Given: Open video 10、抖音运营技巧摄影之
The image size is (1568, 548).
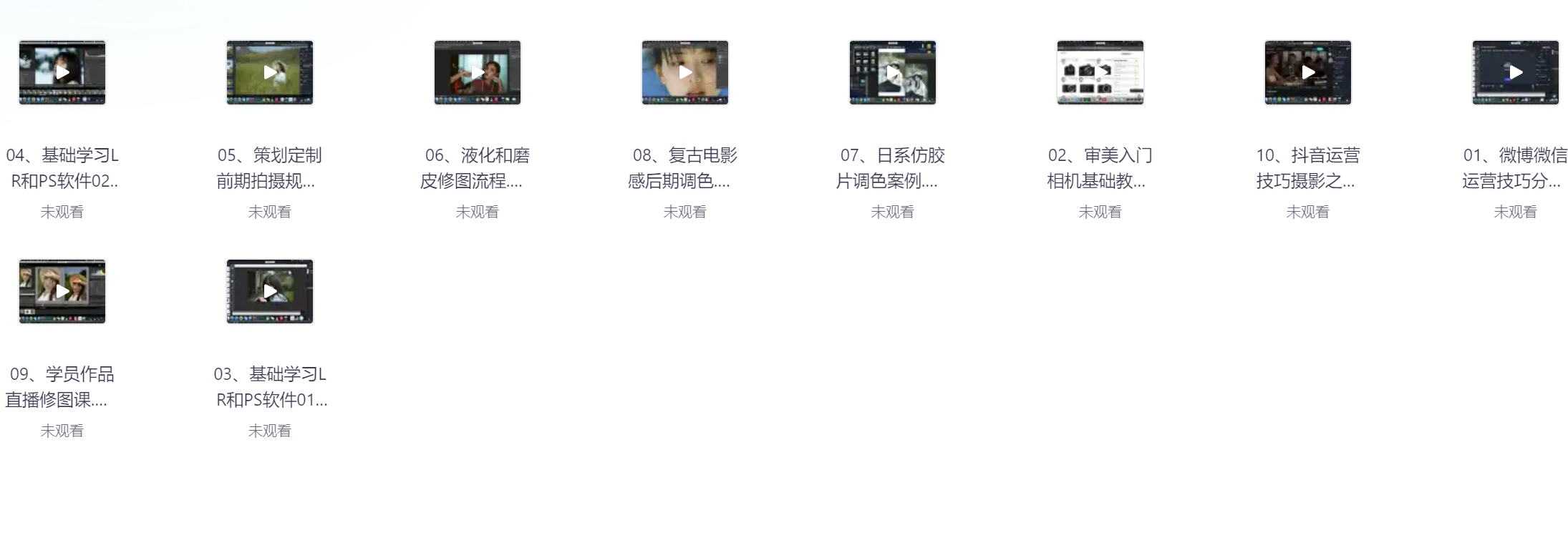Looking at the screenshot, I should [x=1308, y=72].
